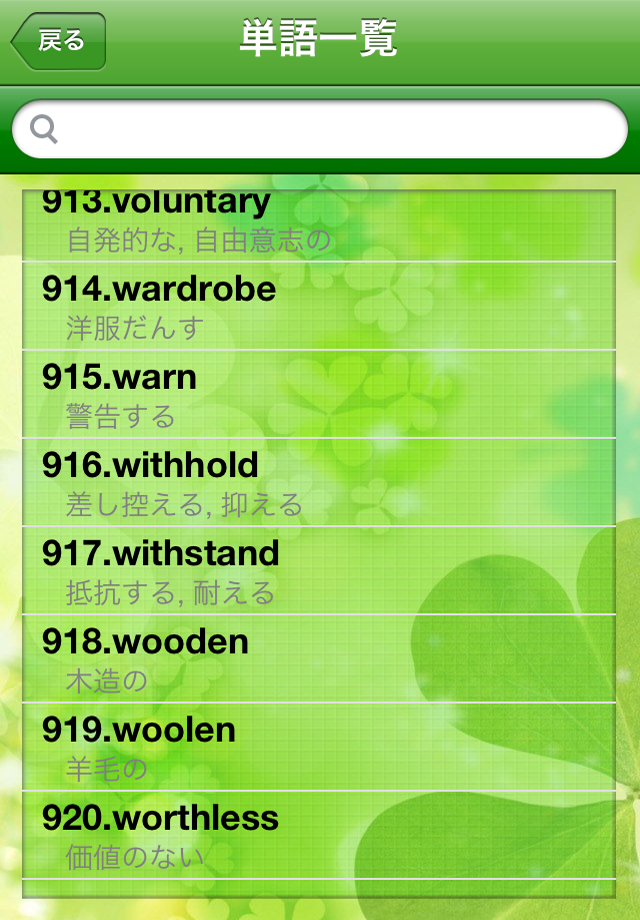View details for 916.withhold
Image resolution: width=640 pixels, height=920 pixels.
(318, 482)
